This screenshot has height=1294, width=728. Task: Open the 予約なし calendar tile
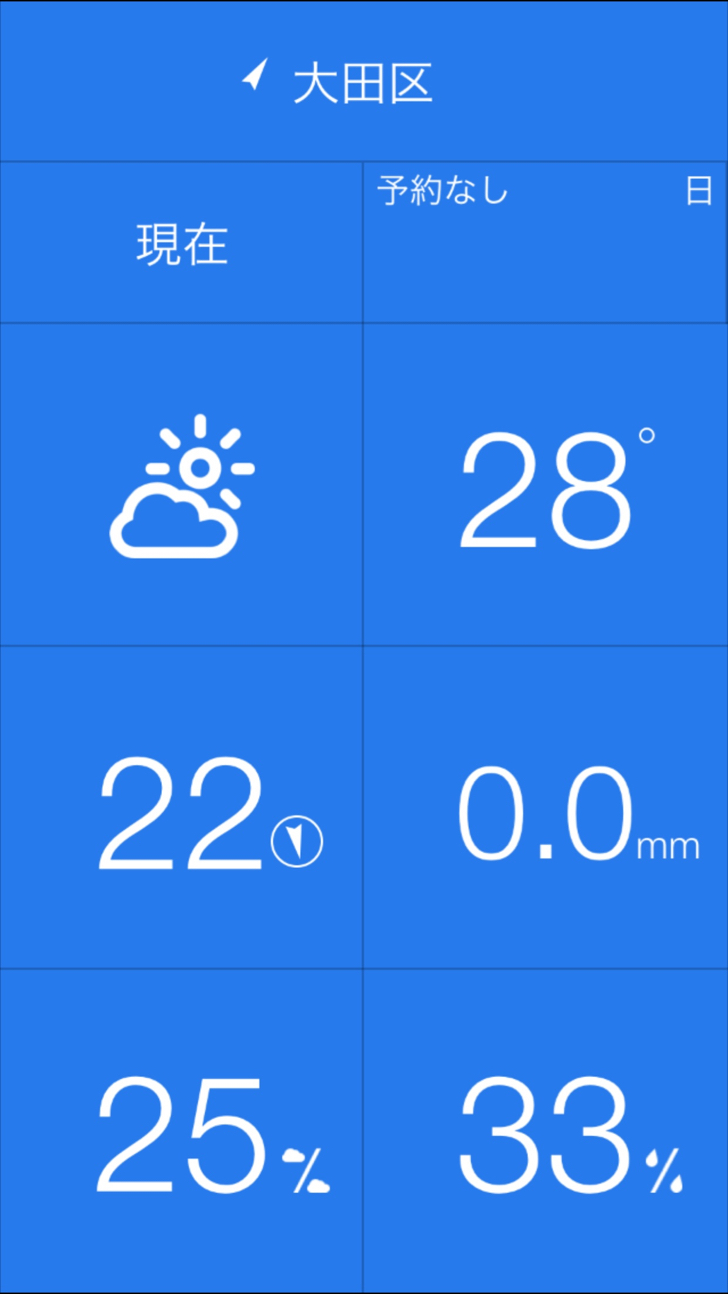[545, 243]
